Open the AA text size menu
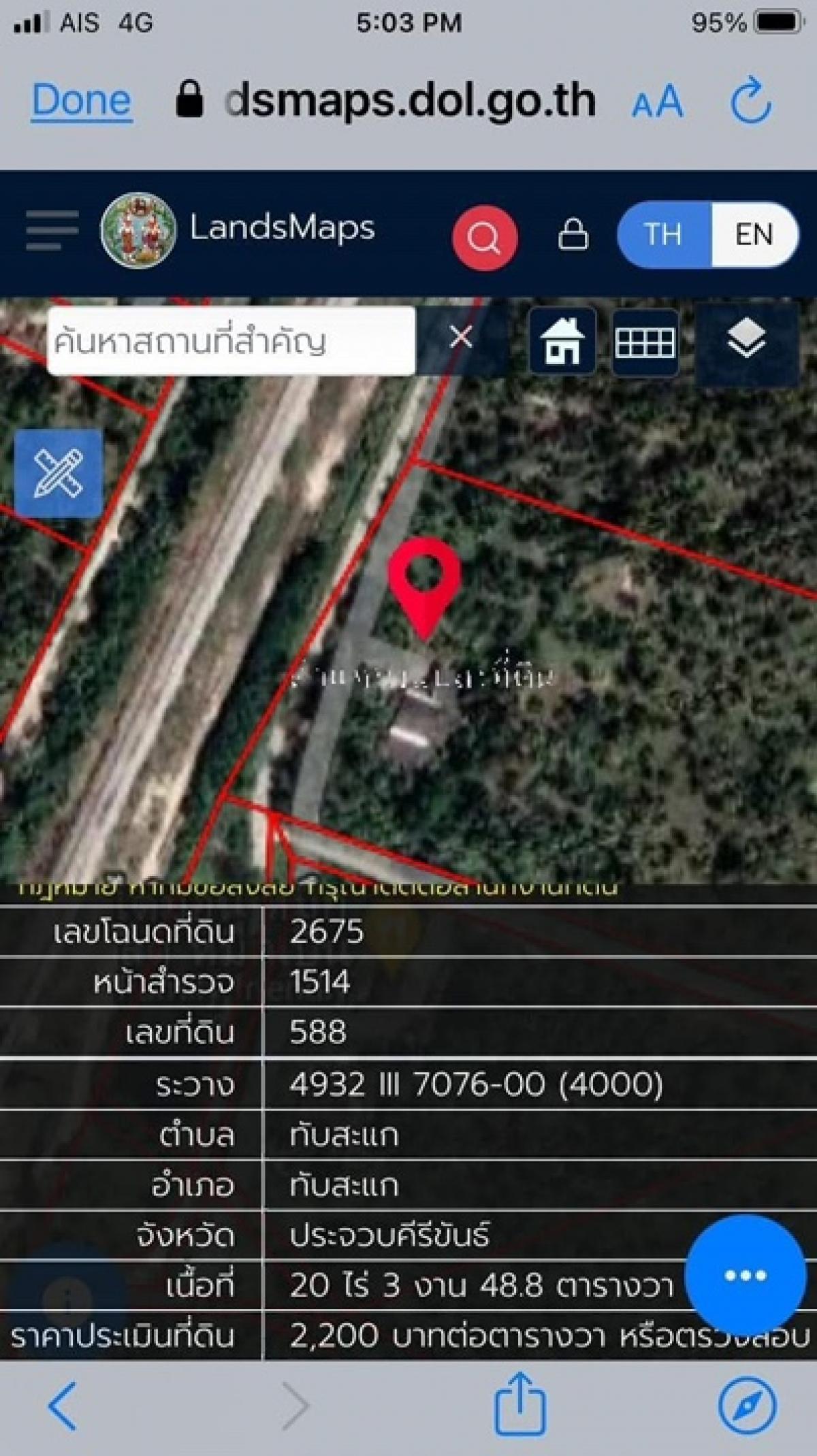 tap(657, 102)
